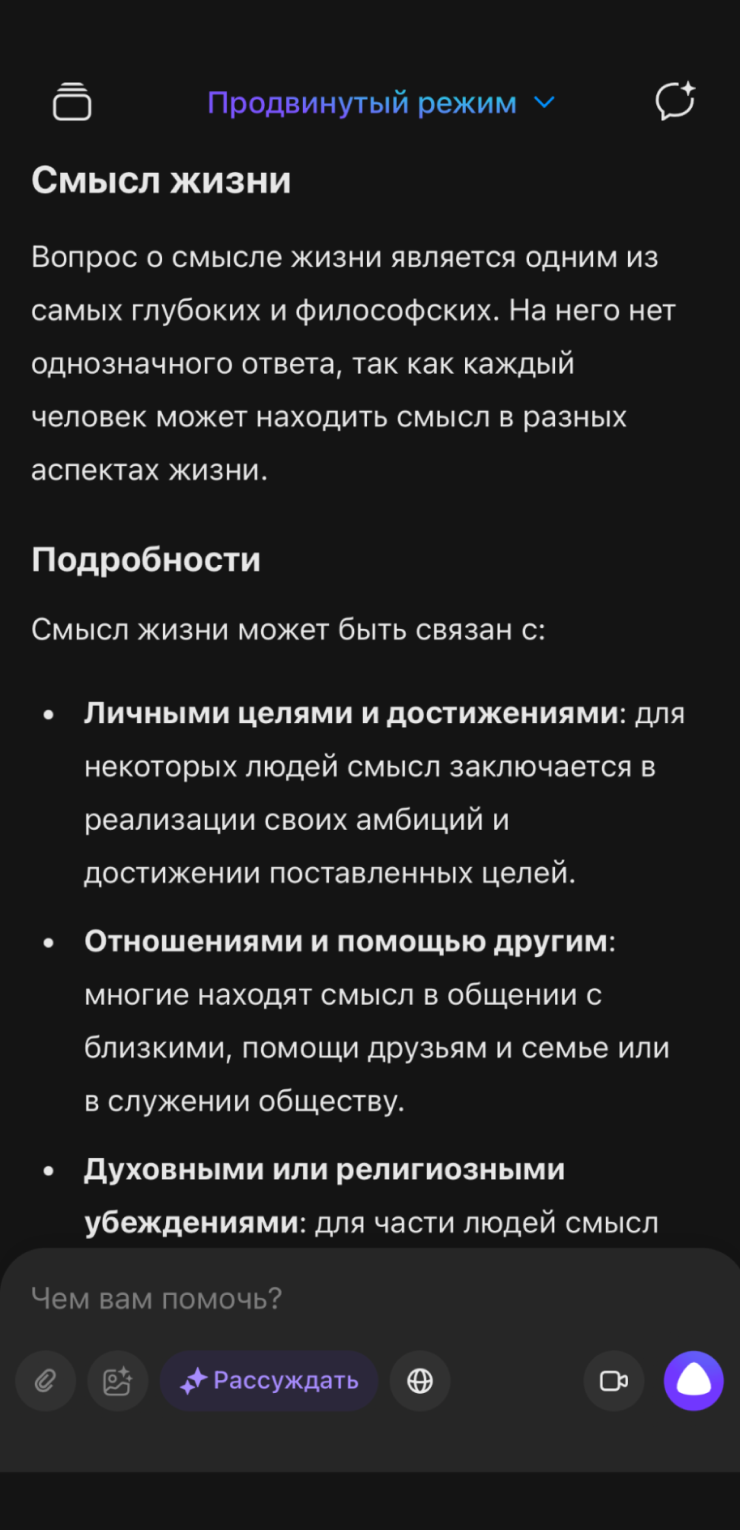Start a new chat
This screenshot has width=740, height=1530.
(674, 102)
